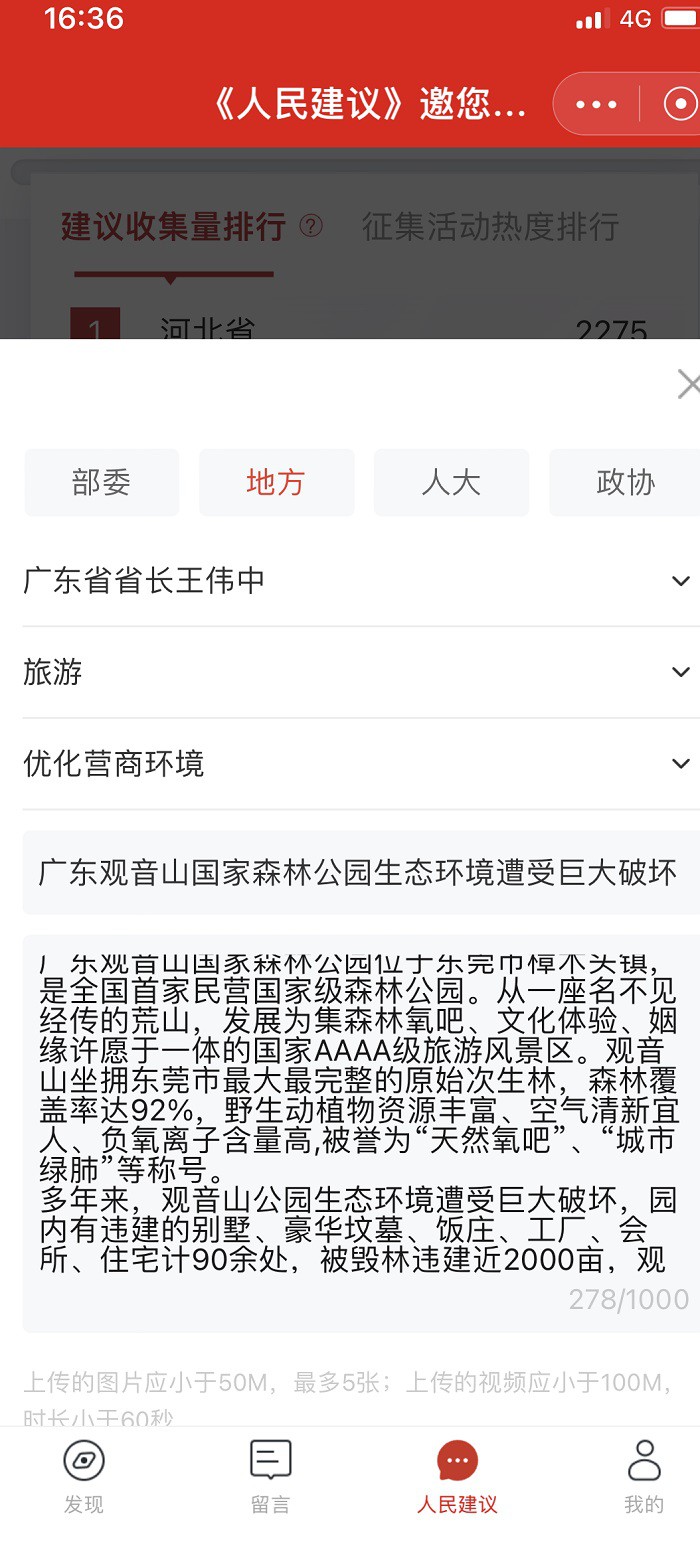The image size is (700, 1549).
Task: Select the 地方 category chip
Action: (276, 483)
